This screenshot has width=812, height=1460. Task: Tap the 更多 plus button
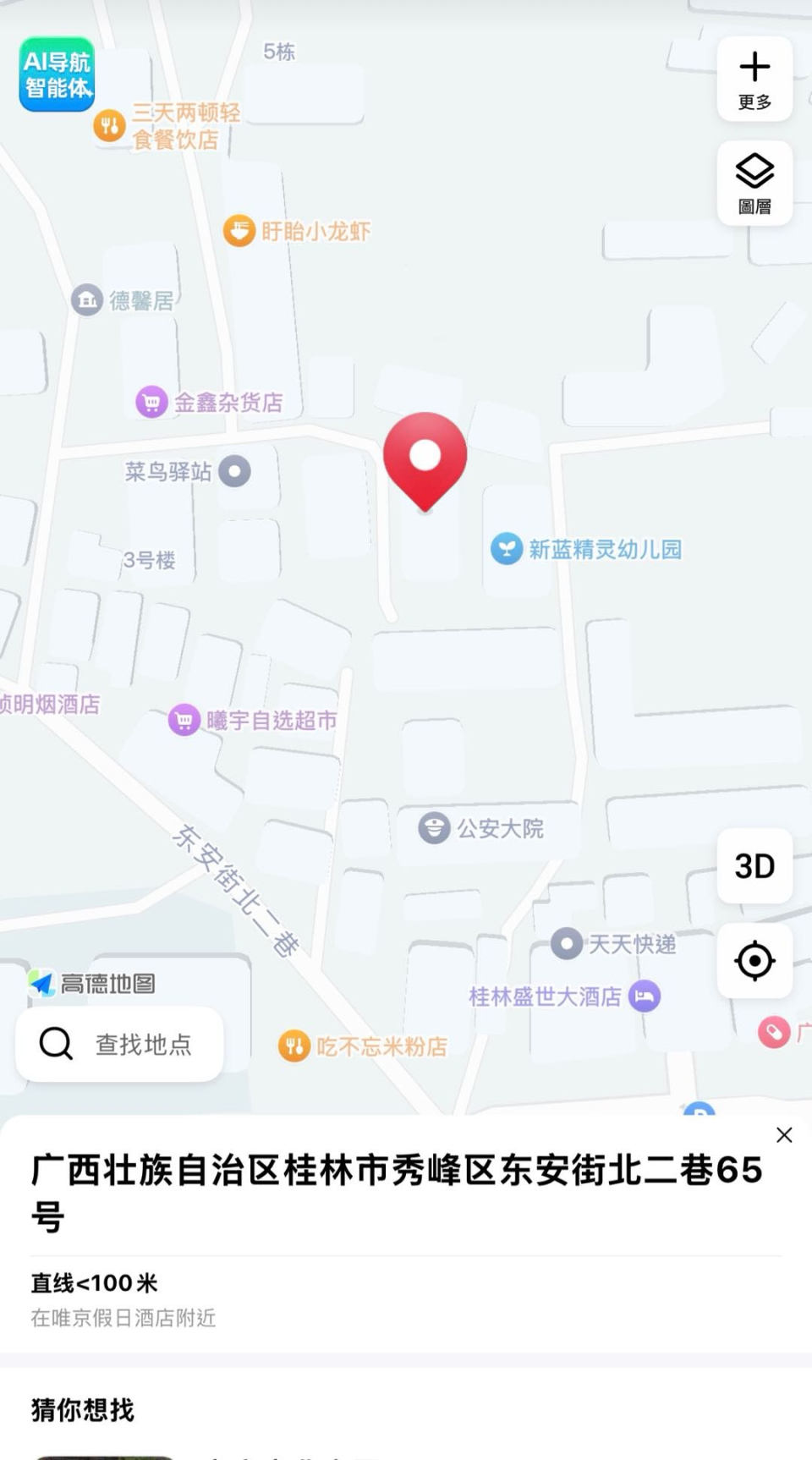point(754,79)
